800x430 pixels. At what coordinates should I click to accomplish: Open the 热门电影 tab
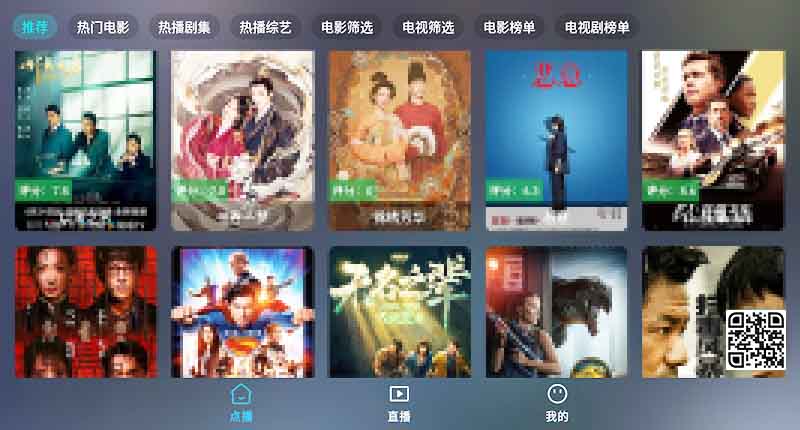104,27
